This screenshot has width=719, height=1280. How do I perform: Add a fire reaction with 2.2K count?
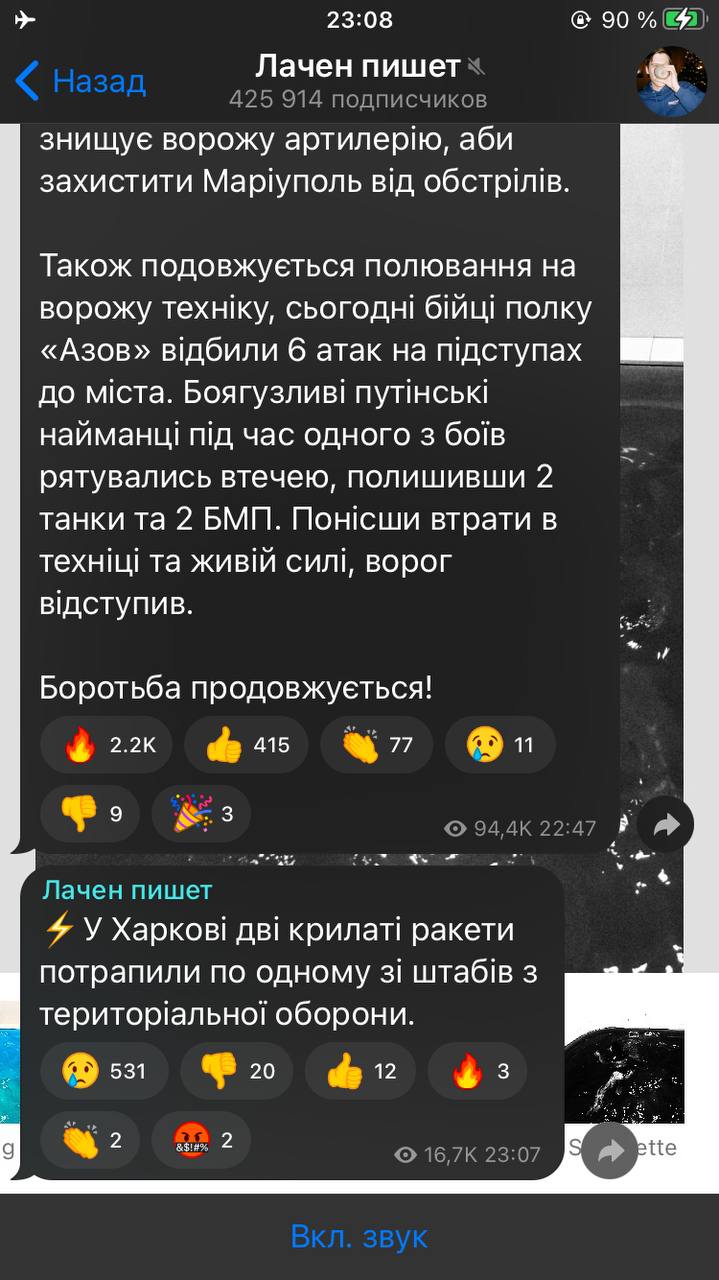106,745
